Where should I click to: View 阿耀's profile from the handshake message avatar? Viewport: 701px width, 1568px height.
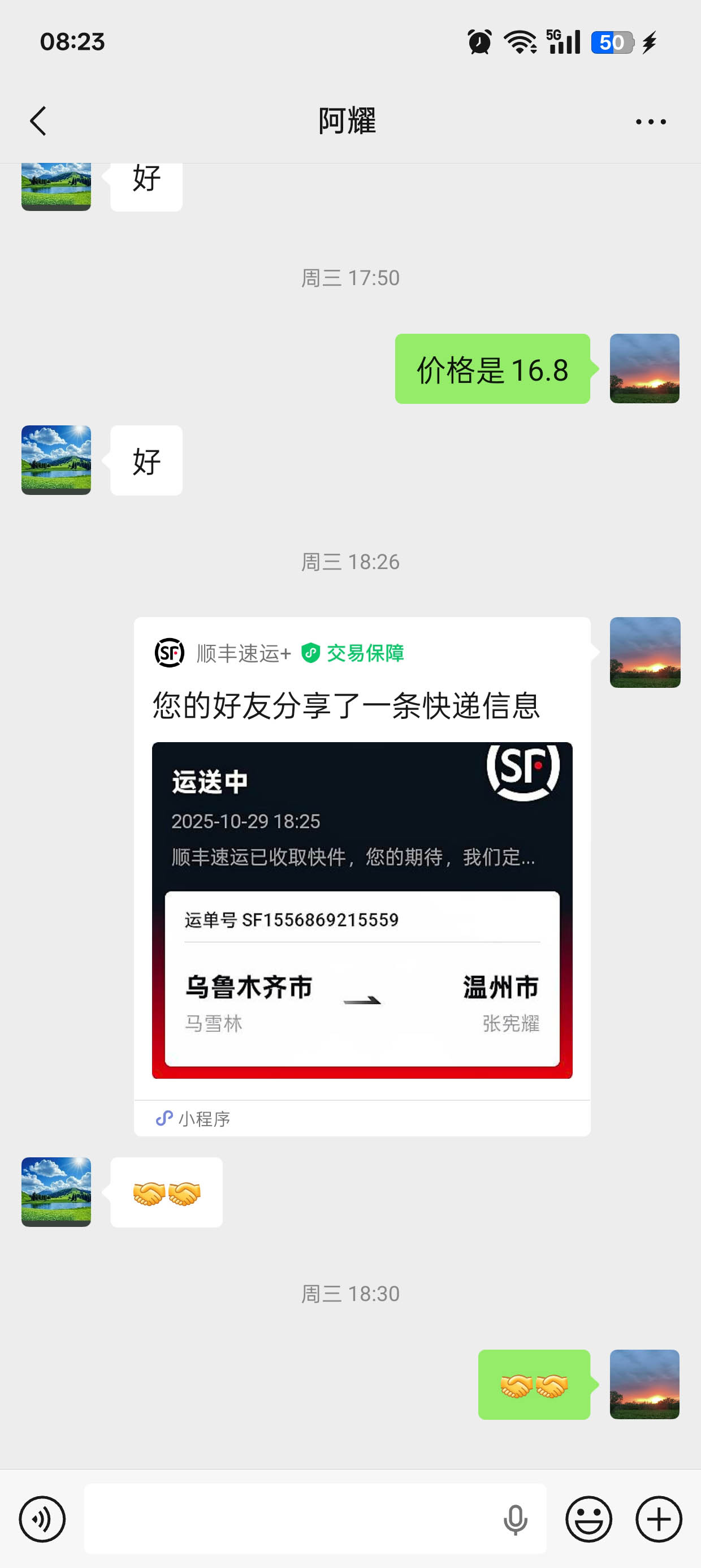(56, 1191)
